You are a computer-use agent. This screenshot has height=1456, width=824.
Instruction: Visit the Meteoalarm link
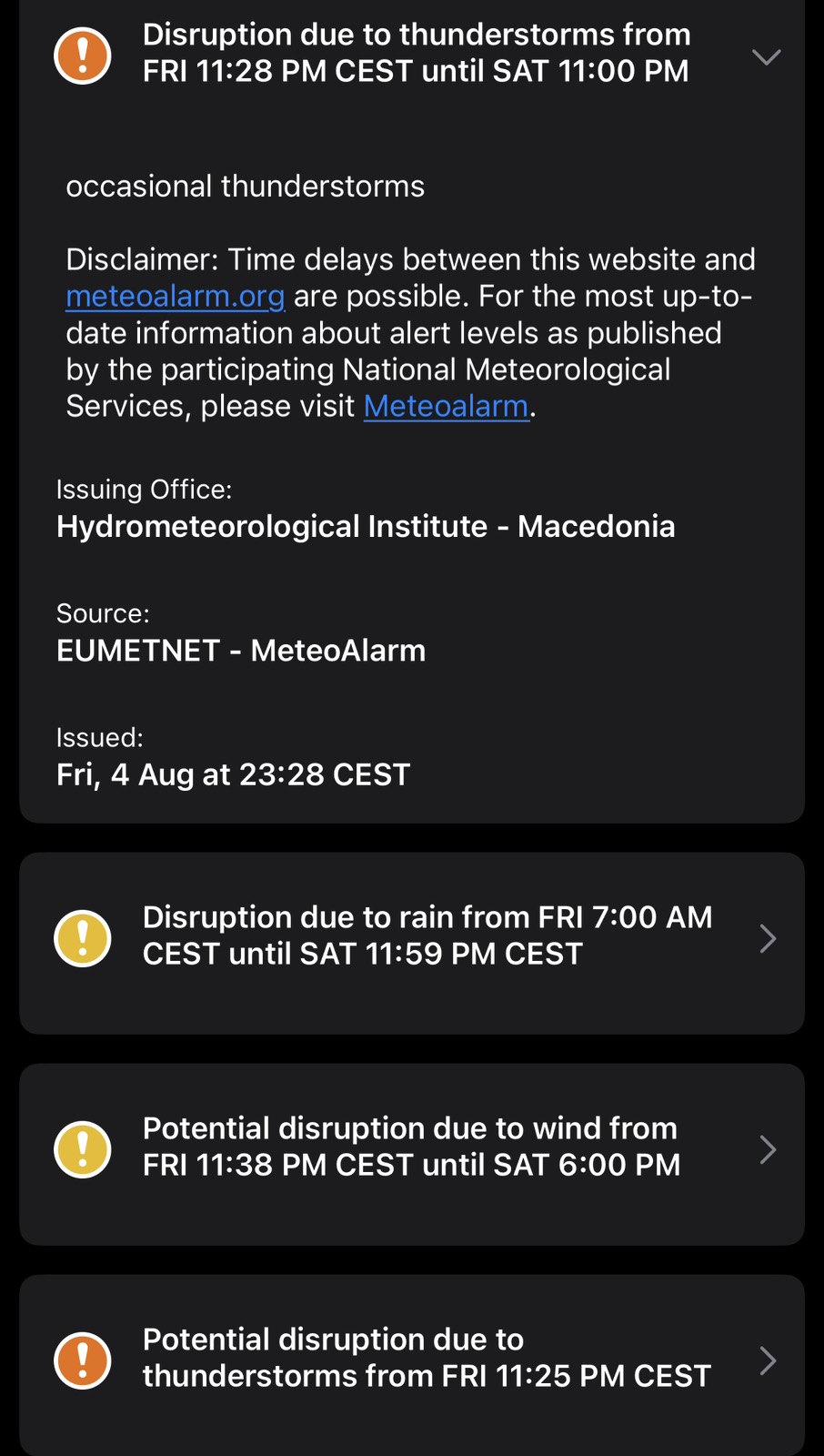click(446, 407)
